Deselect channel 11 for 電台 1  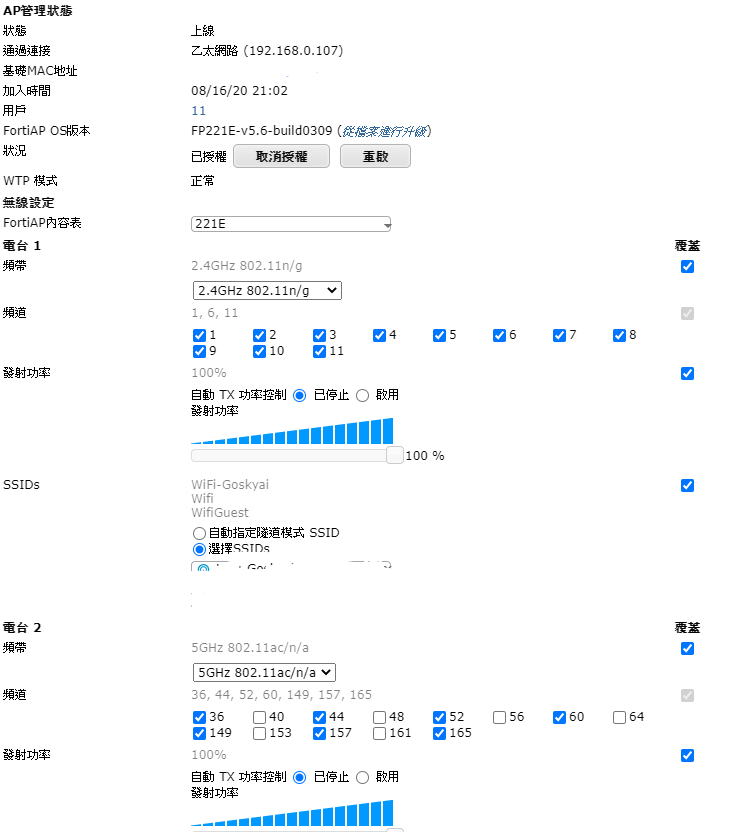(320, 351)
